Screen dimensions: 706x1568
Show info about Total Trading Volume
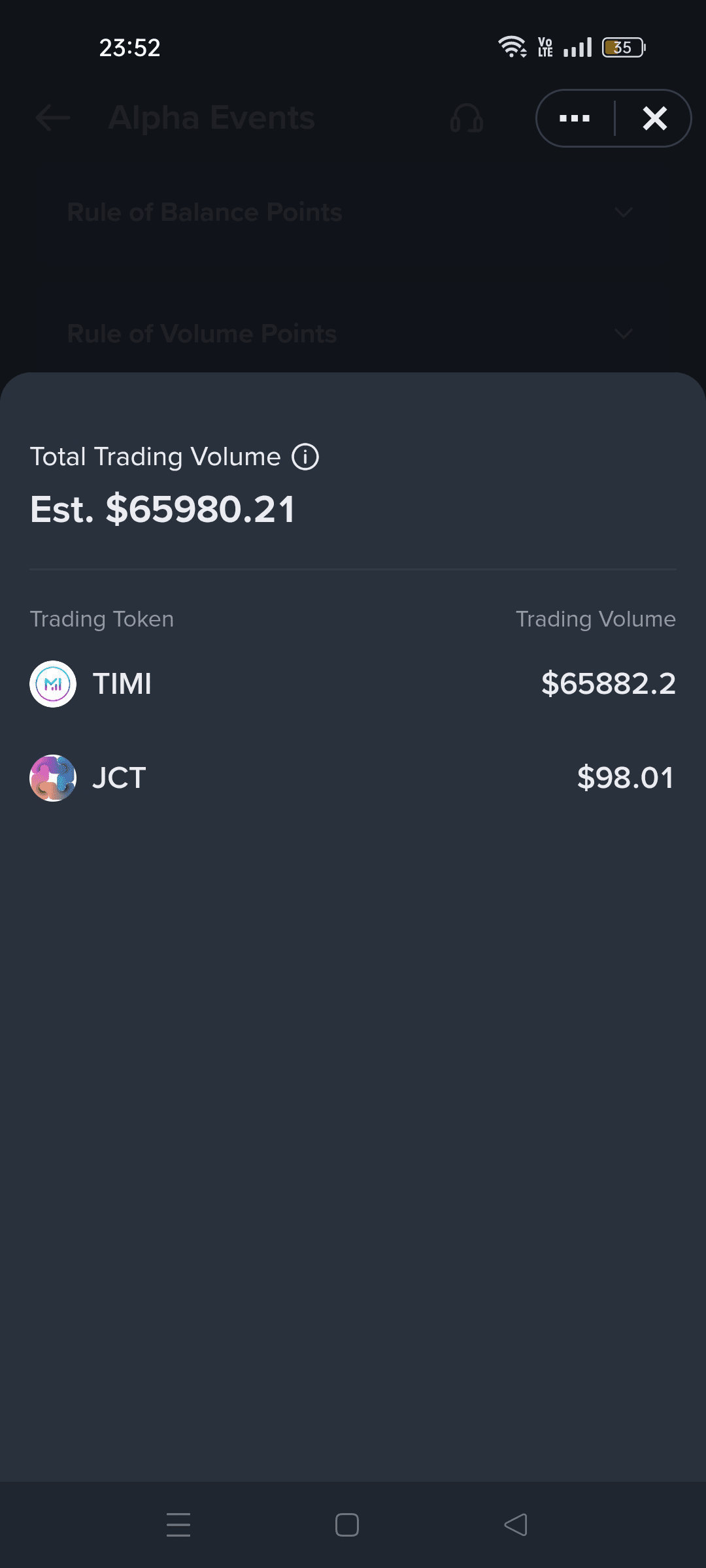(x=305, y=457)
